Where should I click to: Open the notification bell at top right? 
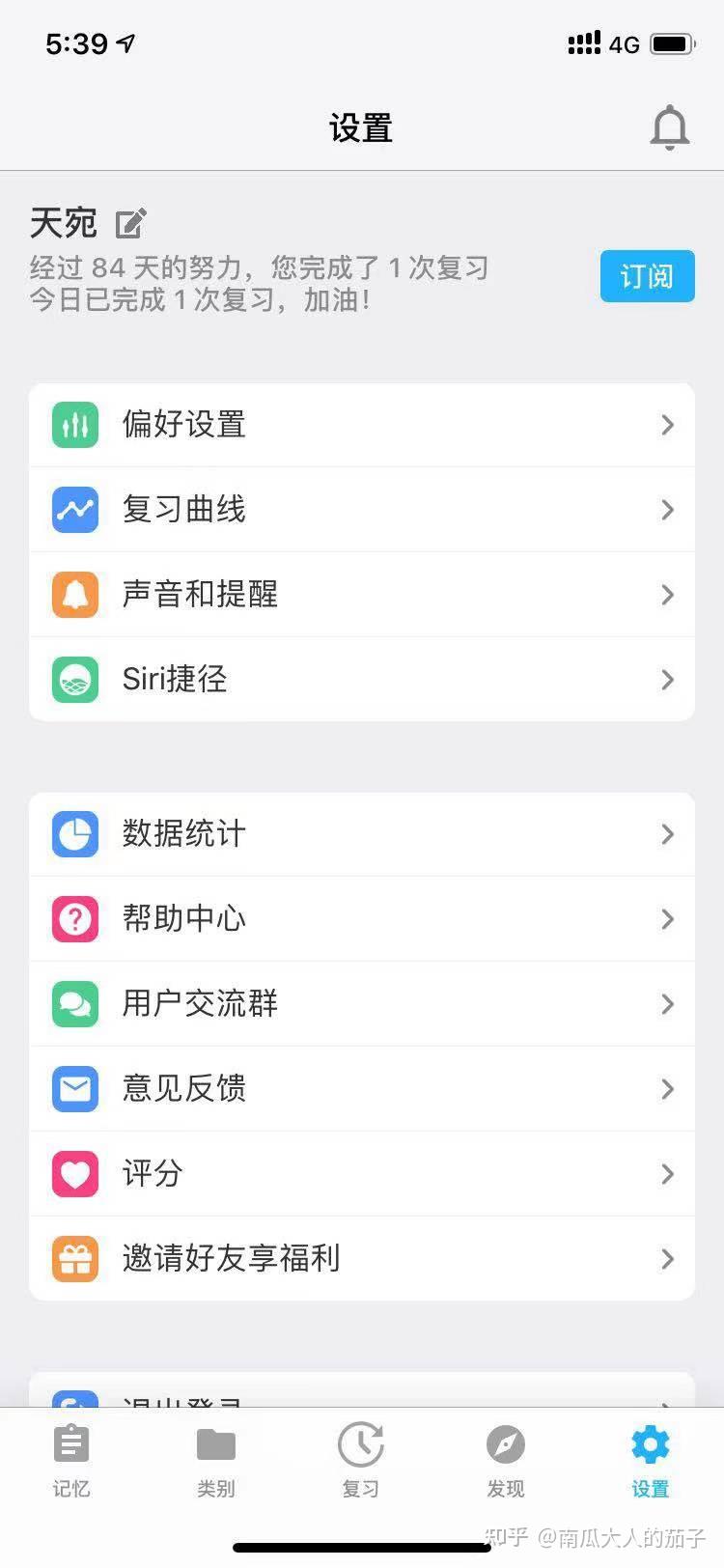pos(669,126)
